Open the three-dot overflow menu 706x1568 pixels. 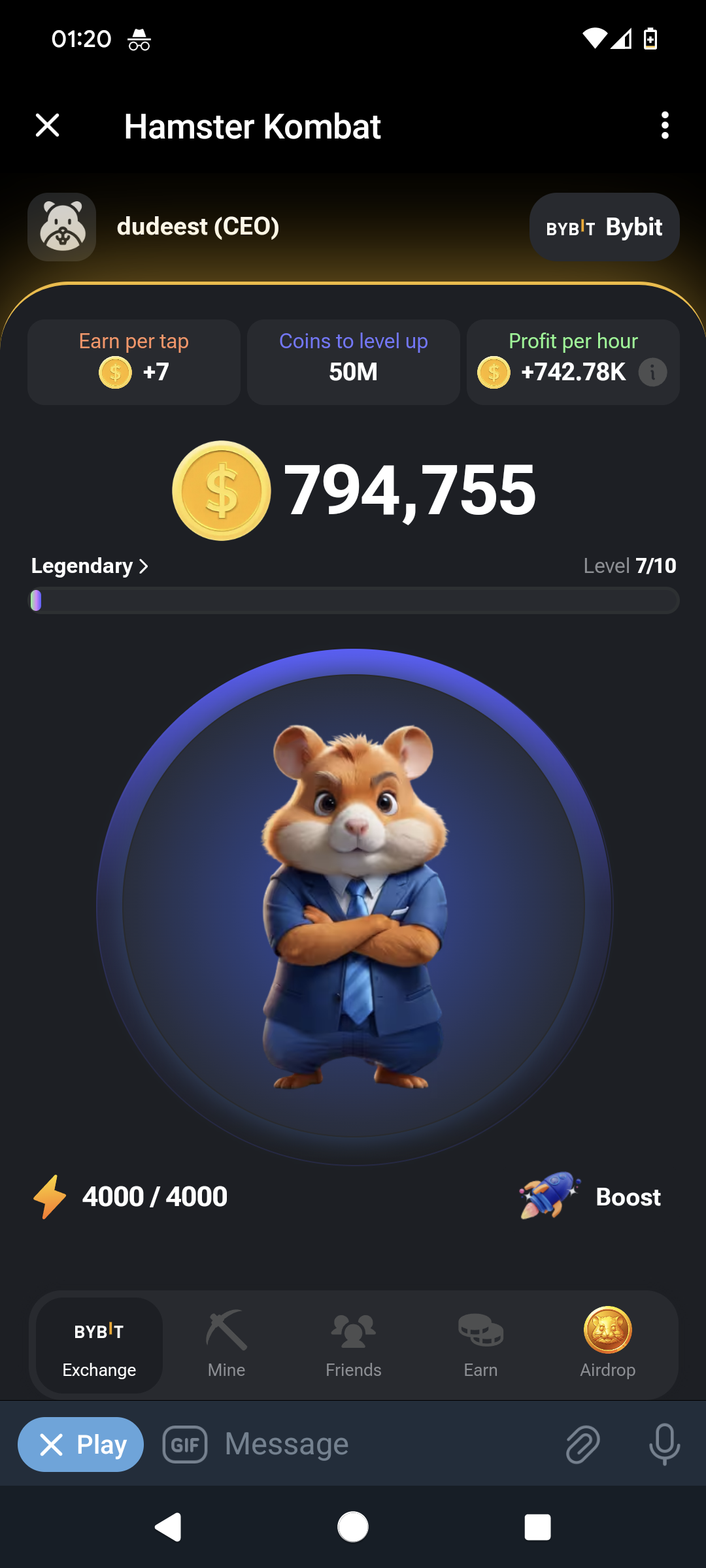pyautogui.click(x=665, y=125)
